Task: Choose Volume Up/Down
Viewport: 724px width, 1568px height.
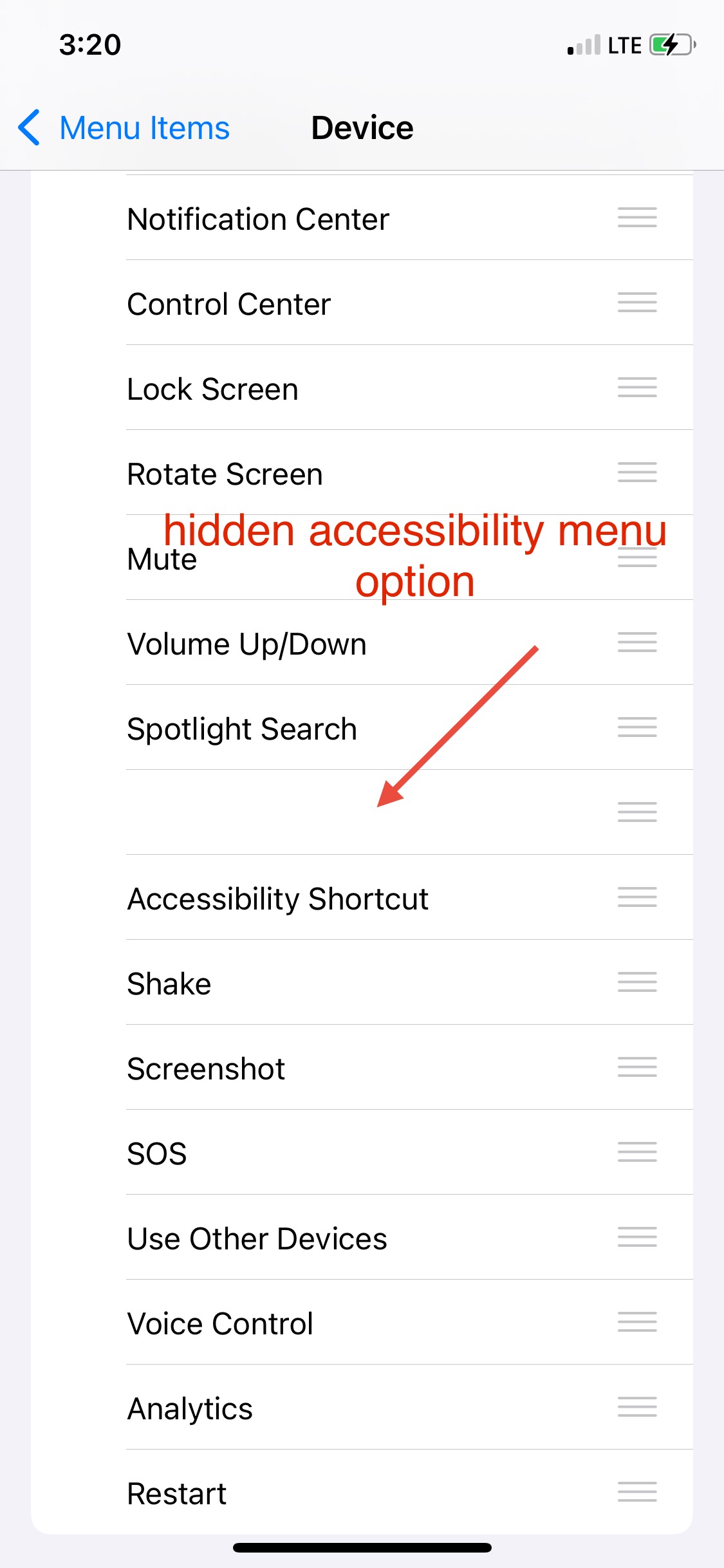Action: pos(362,642)
